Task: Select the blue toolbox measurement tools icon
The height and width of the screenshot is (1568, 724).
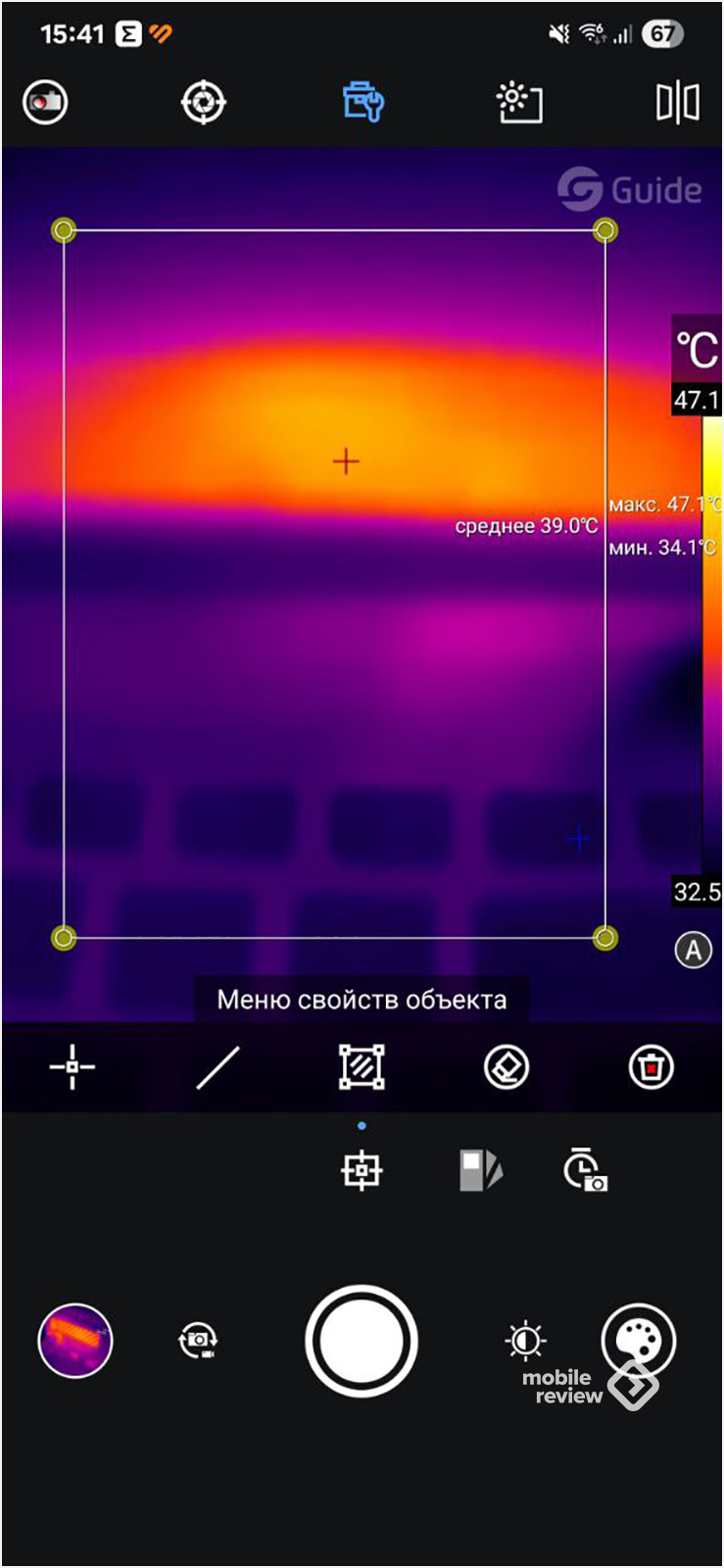Action: coord(362,102)
